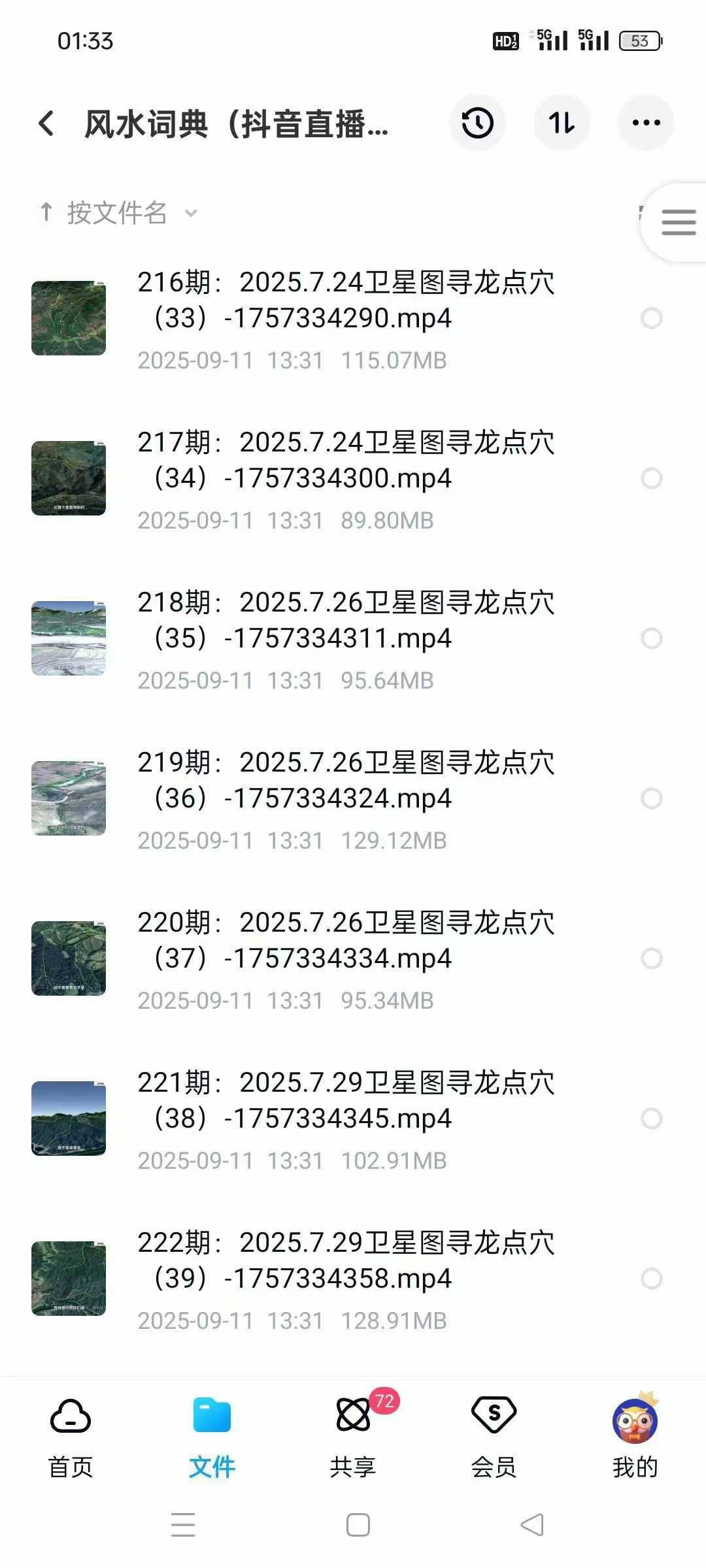Change the 按文件名 sort order
Screen dimensions: 706x1568
pos(118,213)
